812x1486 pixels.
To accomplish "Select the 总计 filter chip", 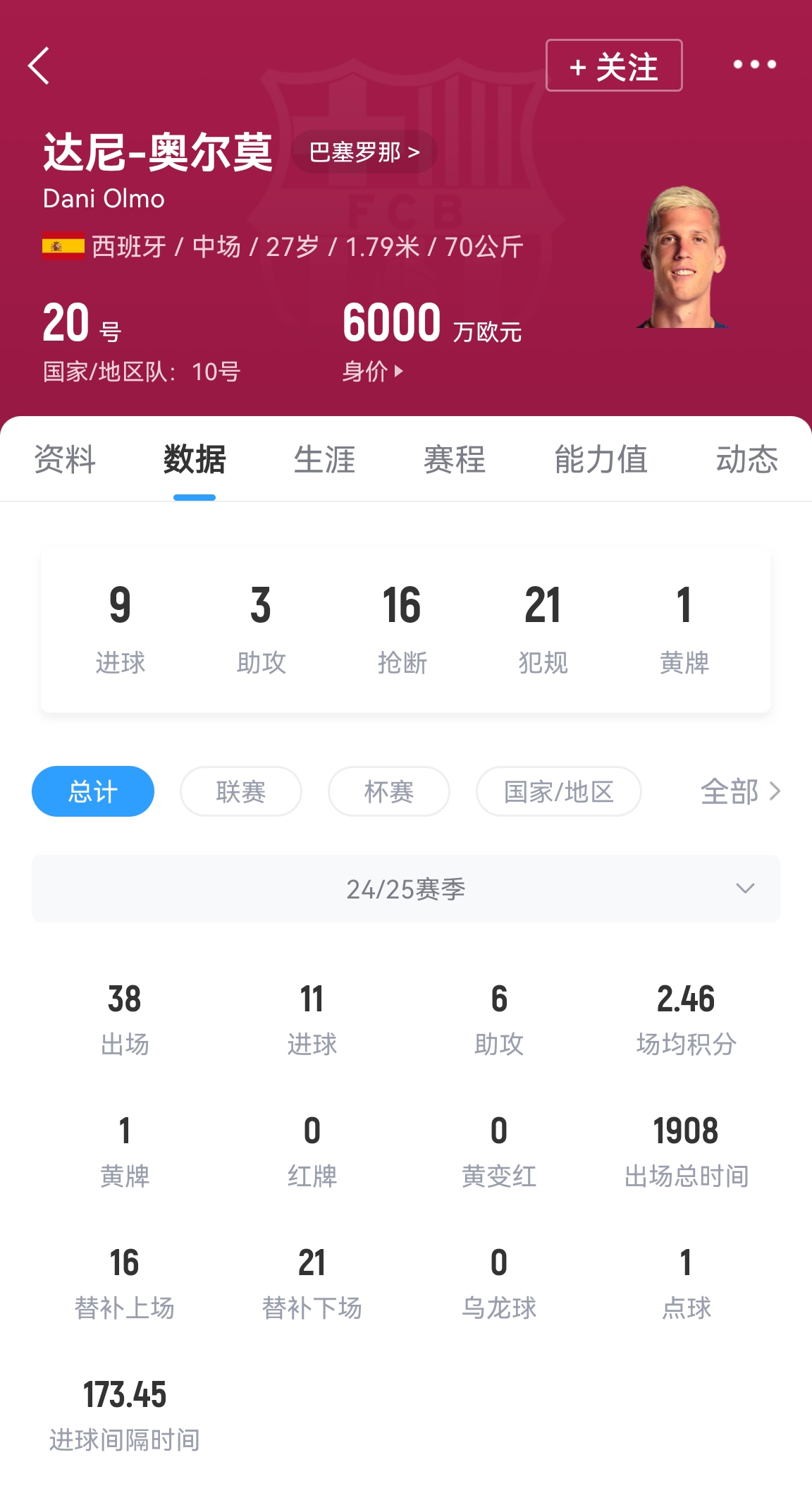I will [x=93, y=791].
